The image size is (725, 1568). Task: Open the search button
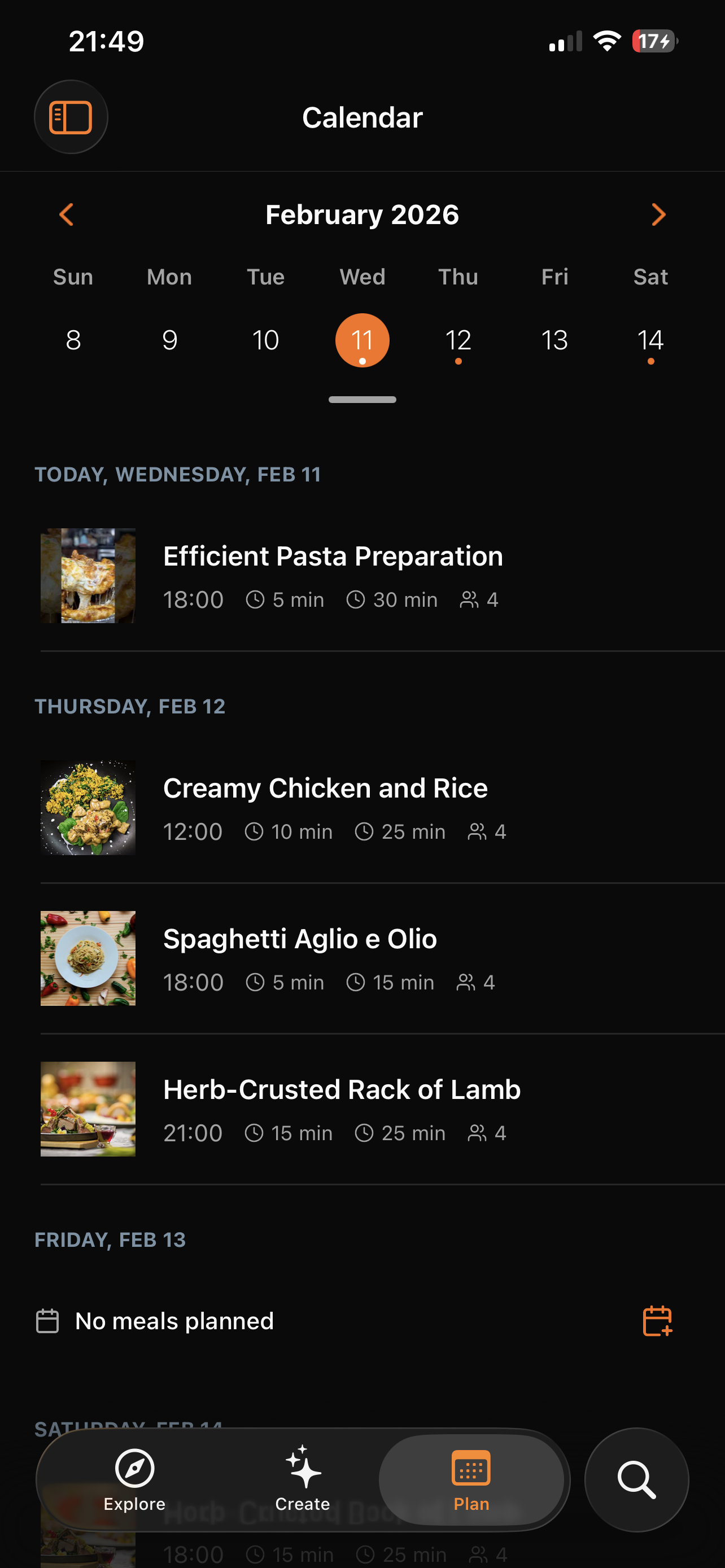(636, 1479)
